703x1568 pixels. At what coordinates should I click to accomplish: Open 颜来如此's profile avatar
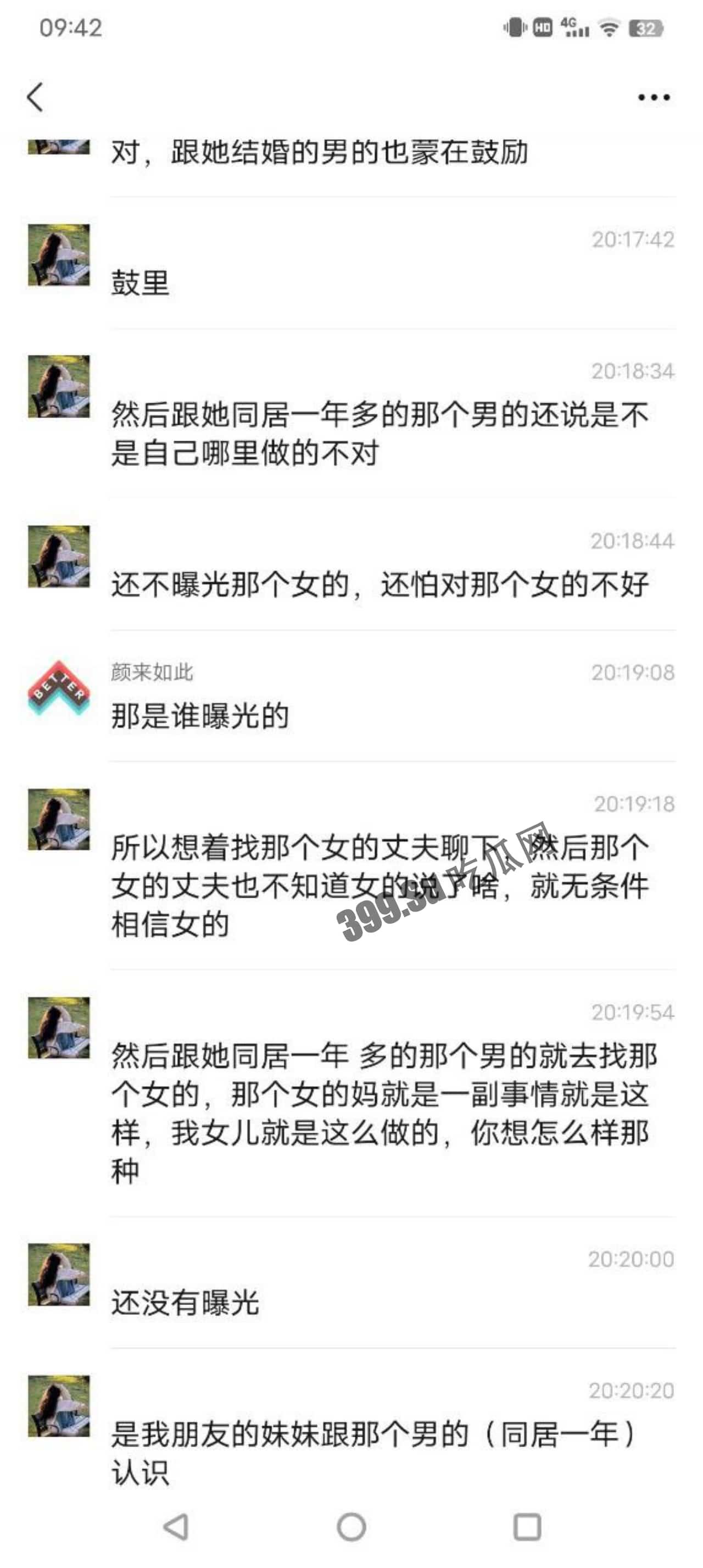(59, 688)
